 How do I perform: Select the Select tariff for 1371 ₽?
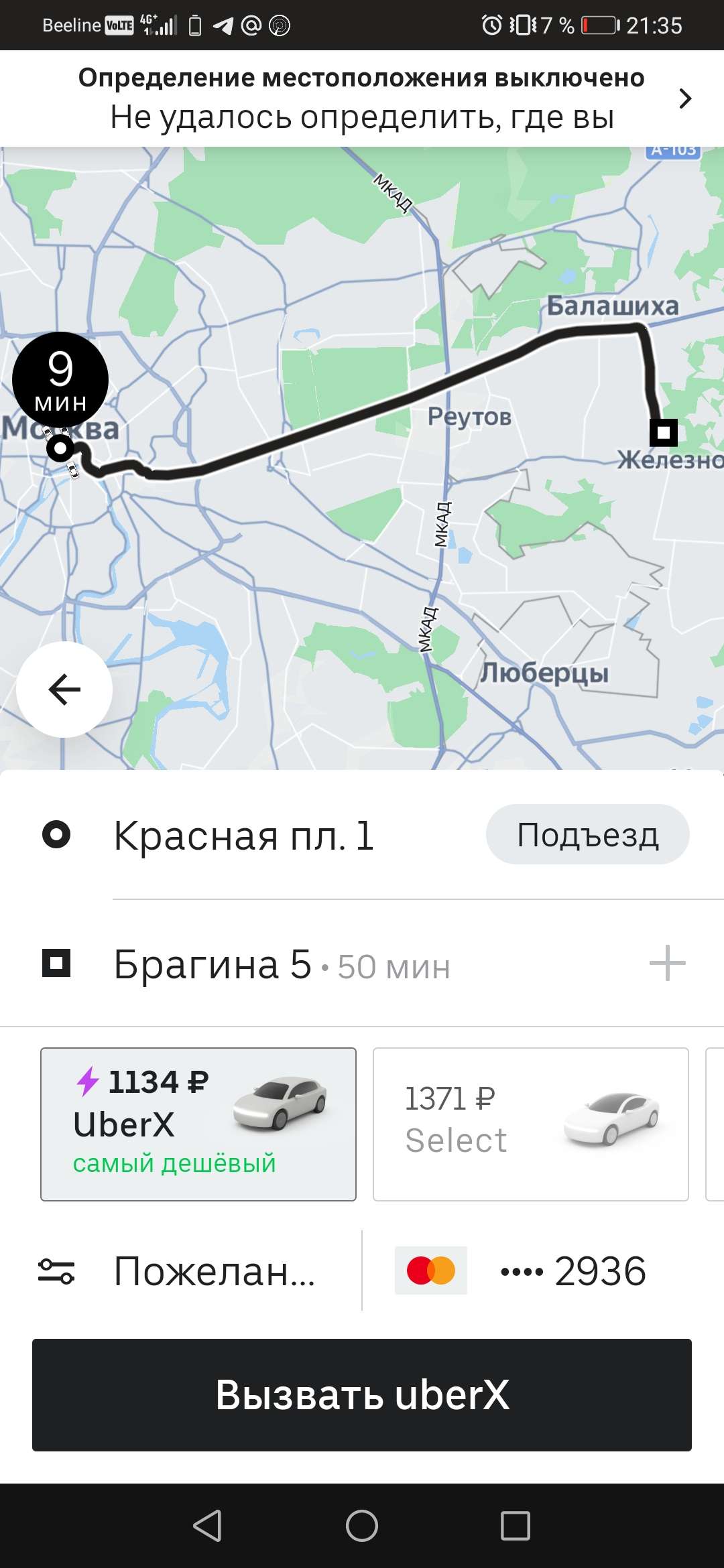coord(530,1124)
